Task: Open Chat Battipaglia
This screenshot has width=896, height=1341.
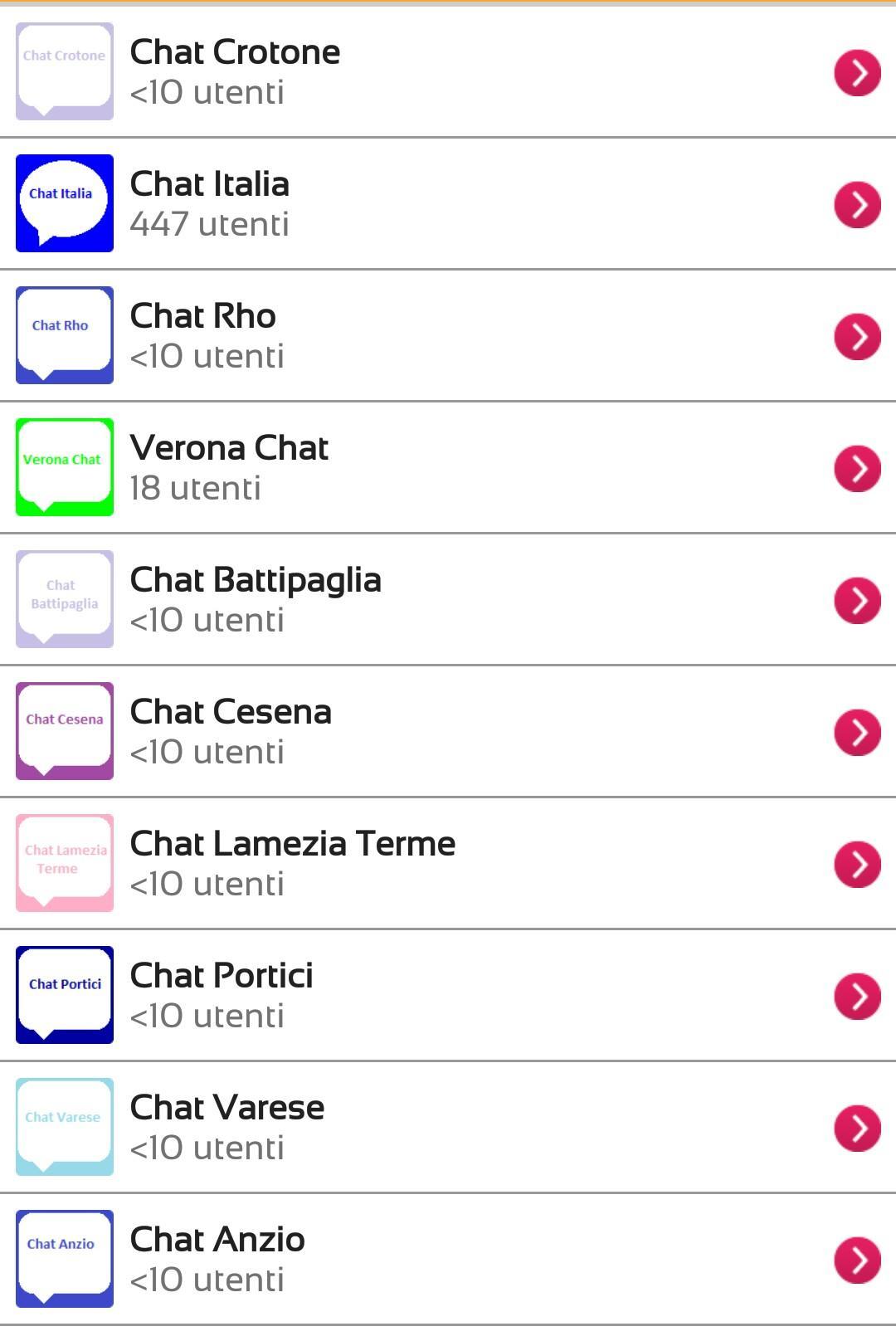Action: click(448, 599)
